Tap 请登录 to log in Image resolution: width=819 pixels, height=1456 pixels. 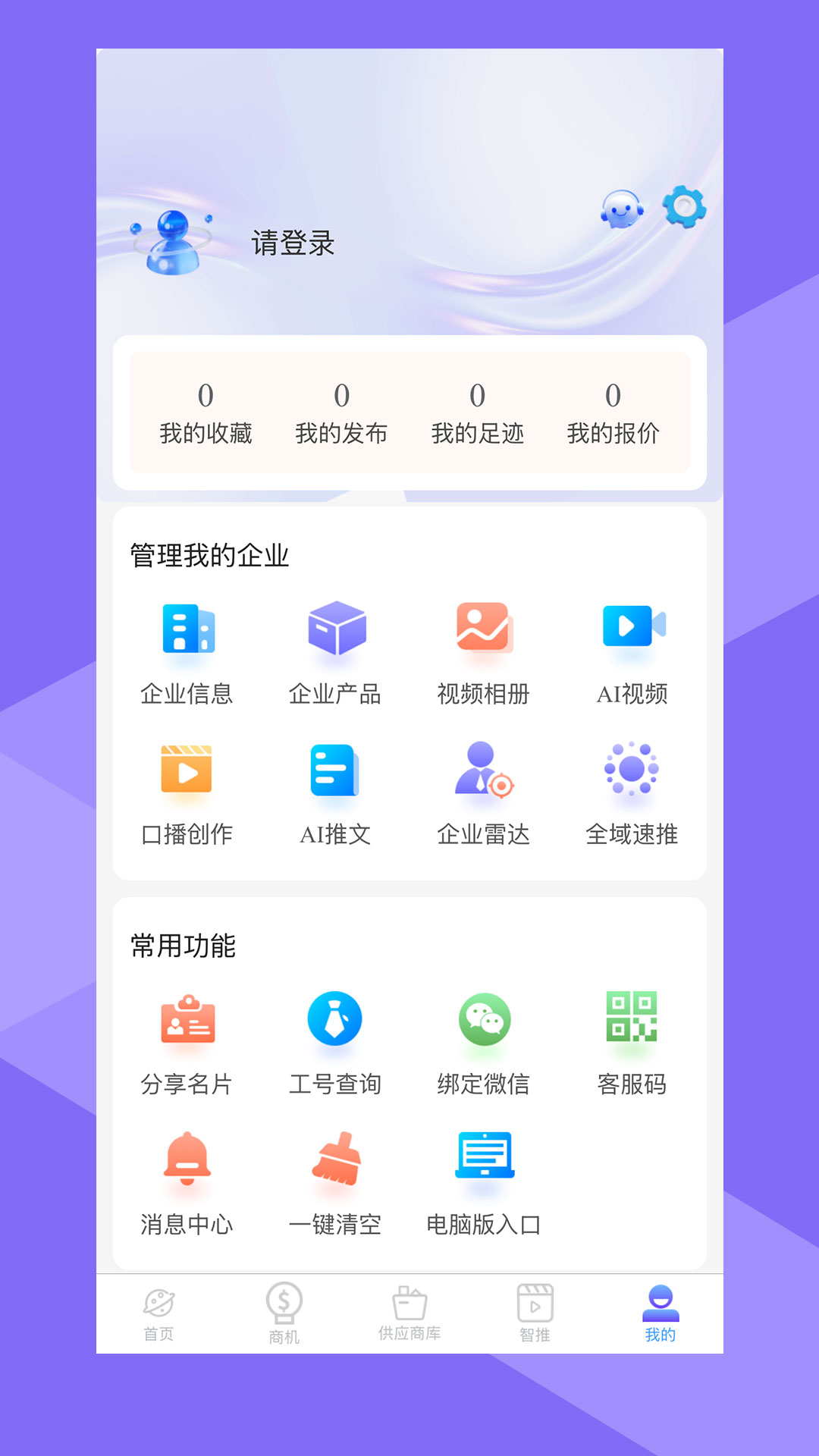tap(293, 245)
